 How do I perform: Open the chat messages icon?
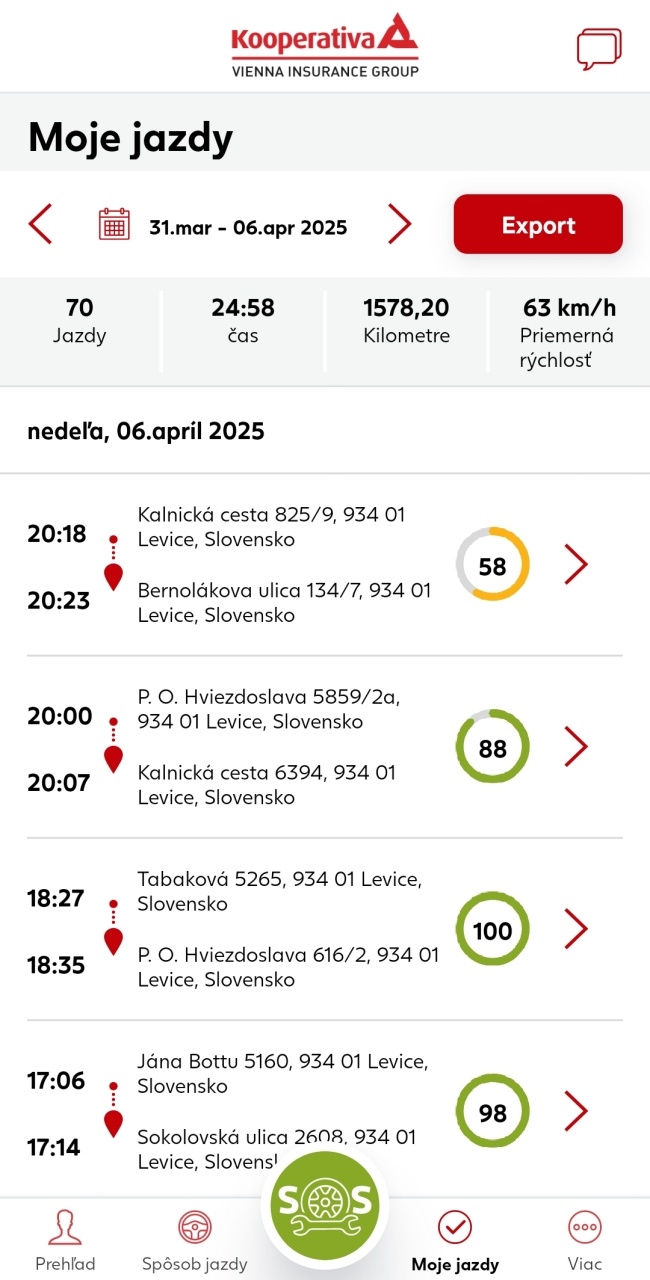599,49
